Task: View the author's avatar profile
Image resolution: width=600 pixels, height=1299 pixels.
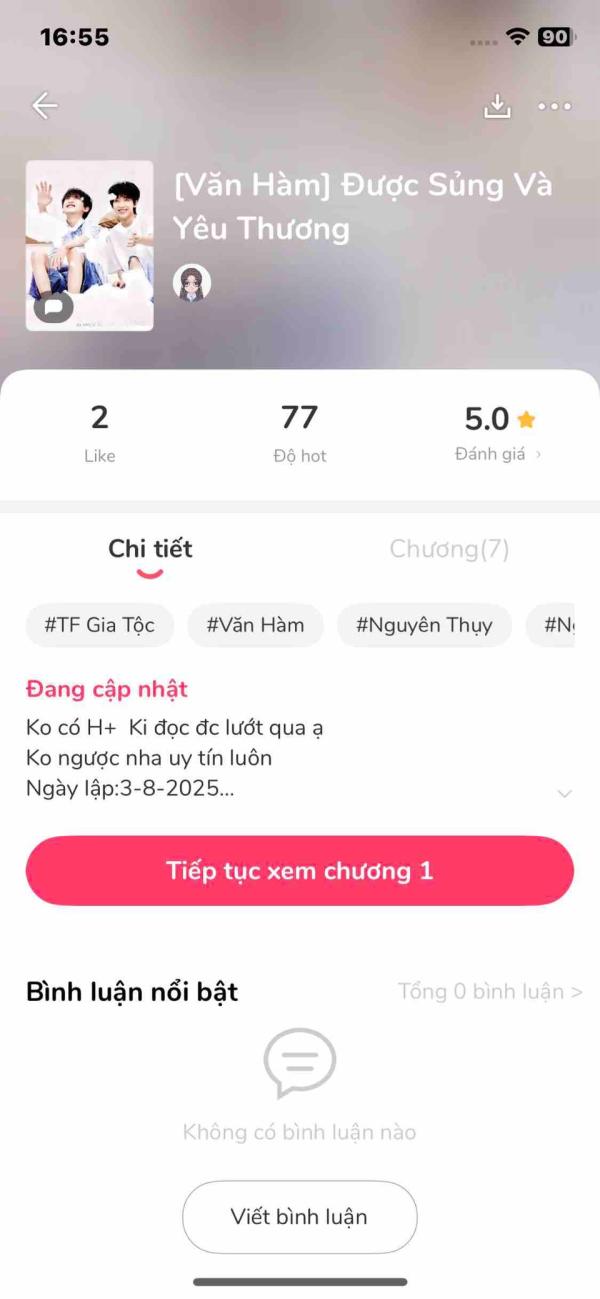Action: coord(192,283)
